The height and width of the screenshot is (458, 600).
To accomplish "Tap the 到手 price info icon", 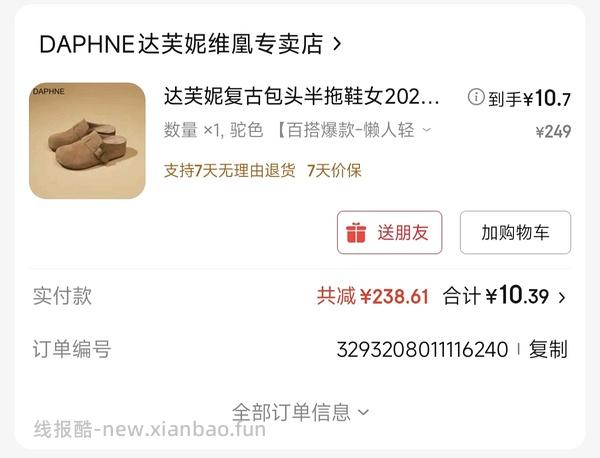I will (476, 98).
